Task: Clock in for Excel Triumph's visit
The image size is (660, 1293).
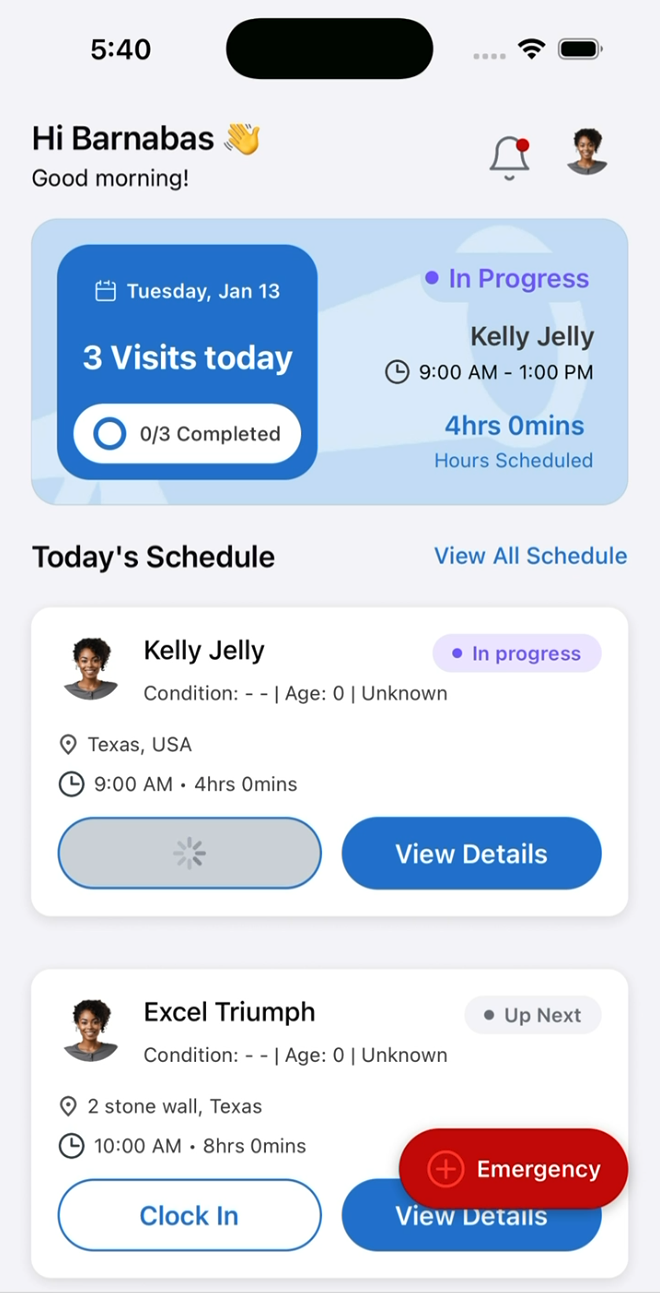Action: pos(189,1215)
